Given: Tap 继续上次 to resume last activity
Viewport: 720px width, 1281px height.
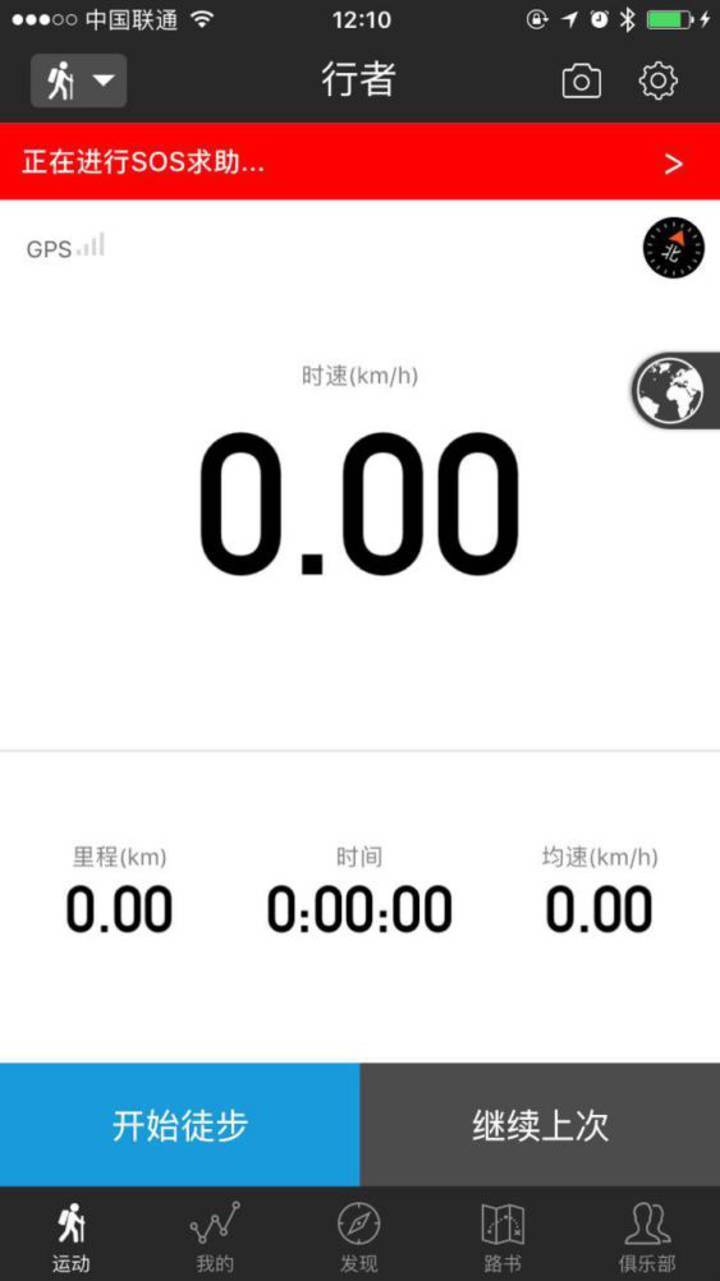Looking at the screenshot, I should 540,1125.
